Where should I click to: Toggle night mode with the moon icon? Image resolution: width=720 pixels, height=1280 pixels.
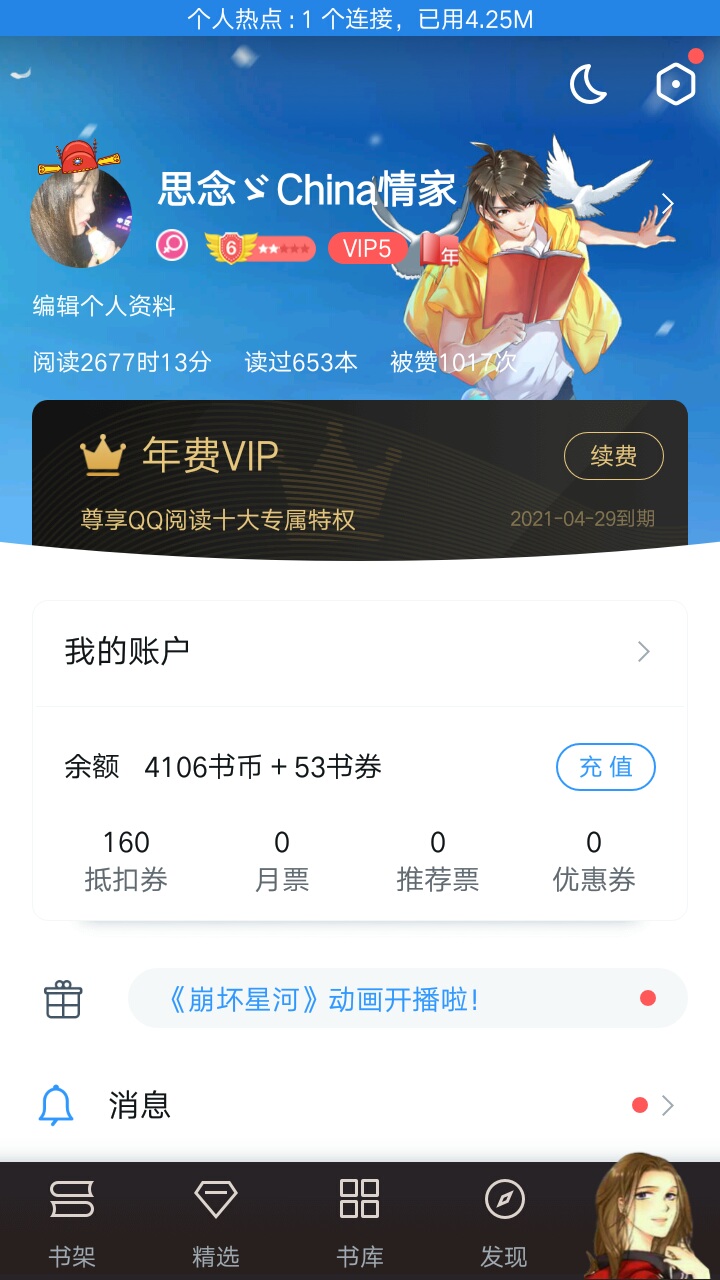click(589, 85)
